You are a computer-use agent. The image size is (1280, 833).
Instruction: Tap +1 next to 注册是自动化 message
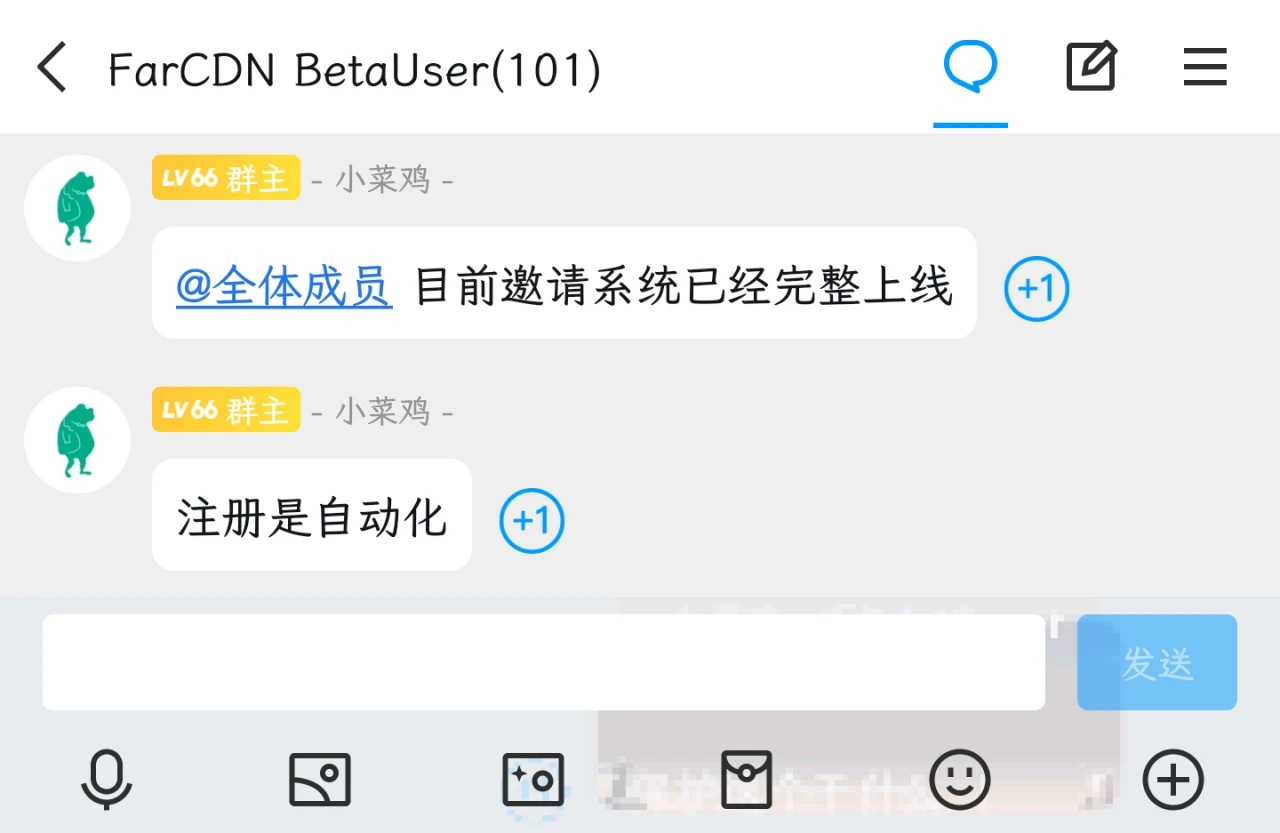click(x=531, y=521)
